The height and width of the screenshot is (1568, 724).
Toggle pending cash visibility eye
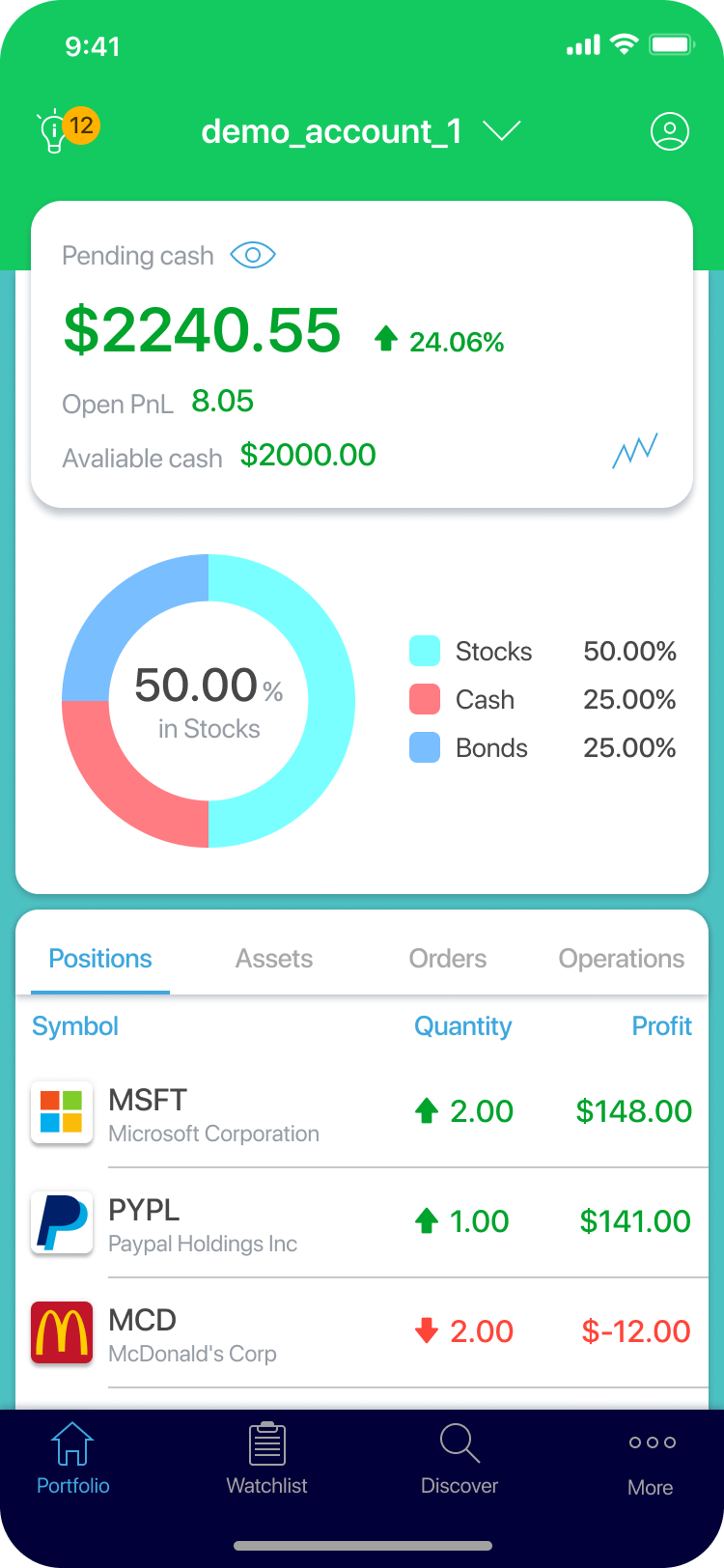(x=253, y=256)
